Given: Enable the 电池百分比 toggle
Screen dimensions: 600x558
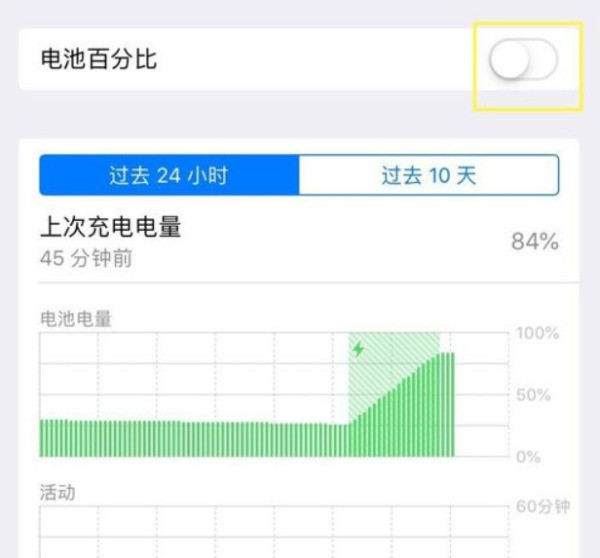Looking at the screenshot, I should point(523,62).
